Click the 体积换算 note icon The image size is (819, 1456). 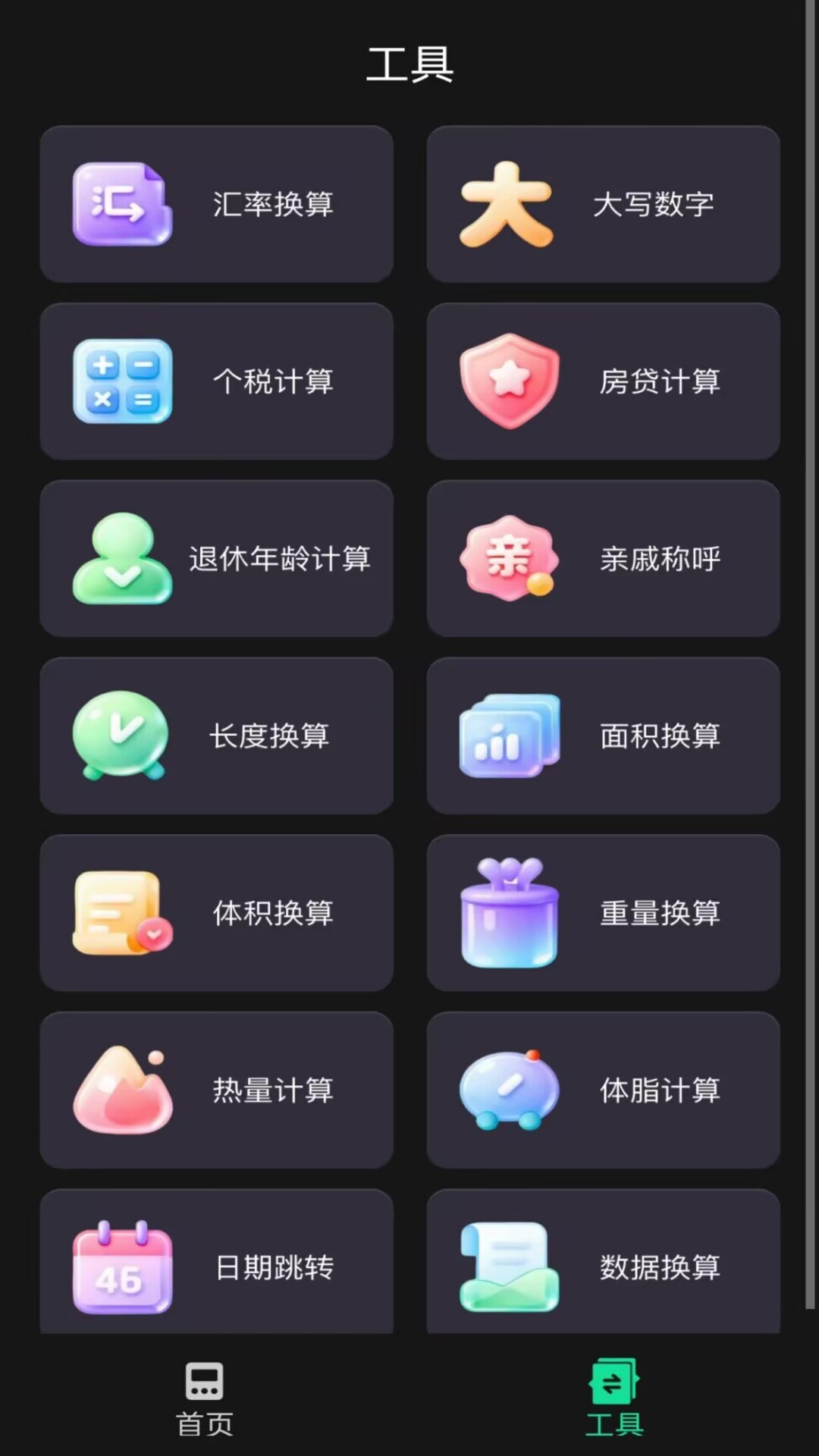coord(121,913)
